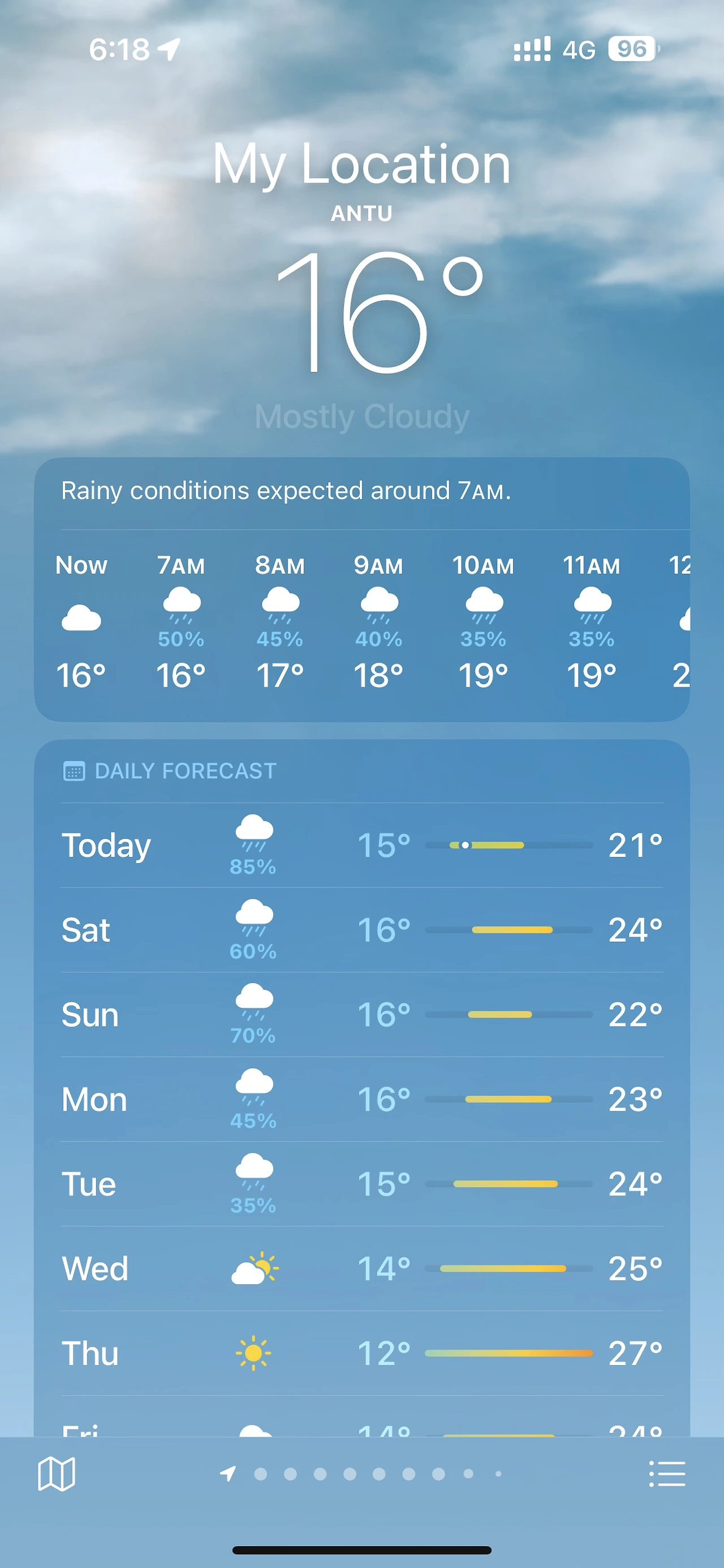Open Sat forecast details

361,929
